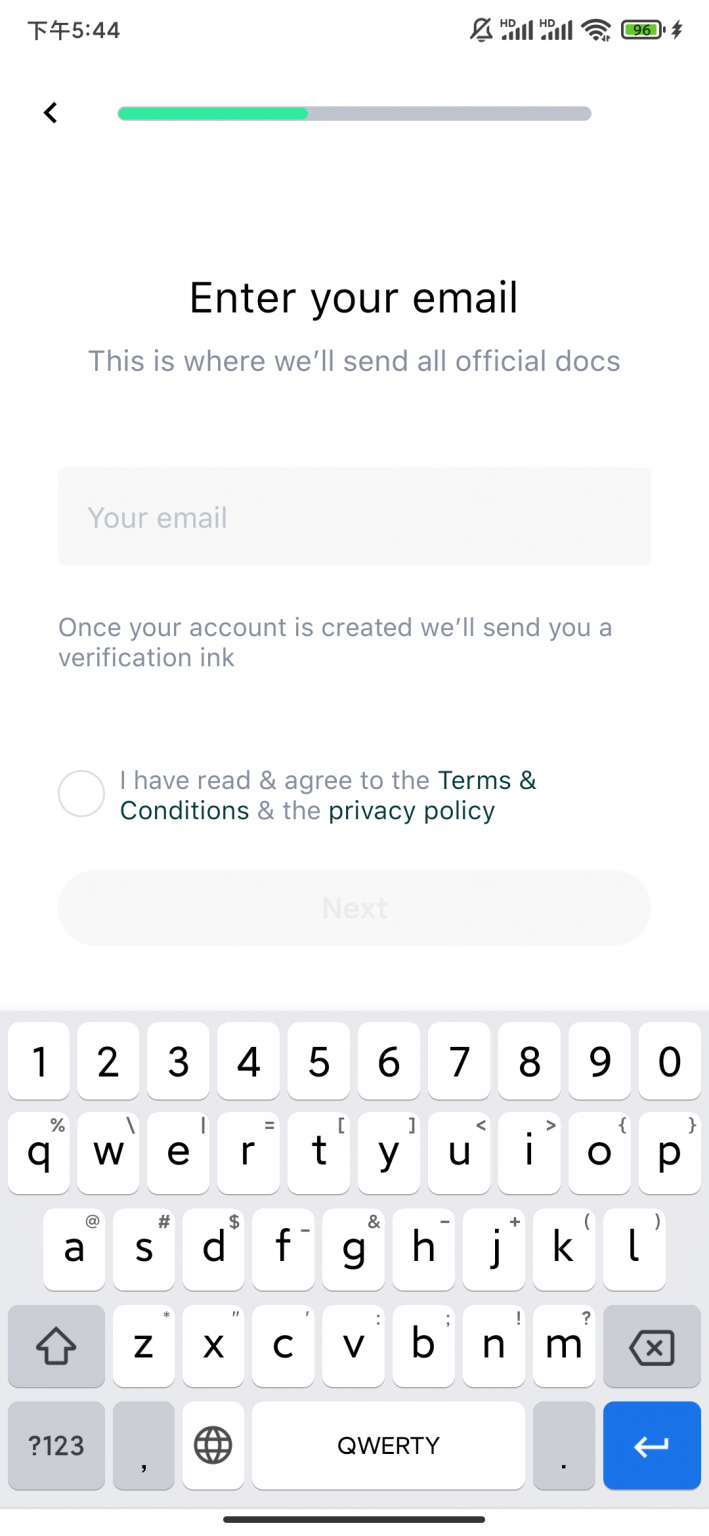Tap the Next button
The image size is (709, 1536).
coord(354,908)
